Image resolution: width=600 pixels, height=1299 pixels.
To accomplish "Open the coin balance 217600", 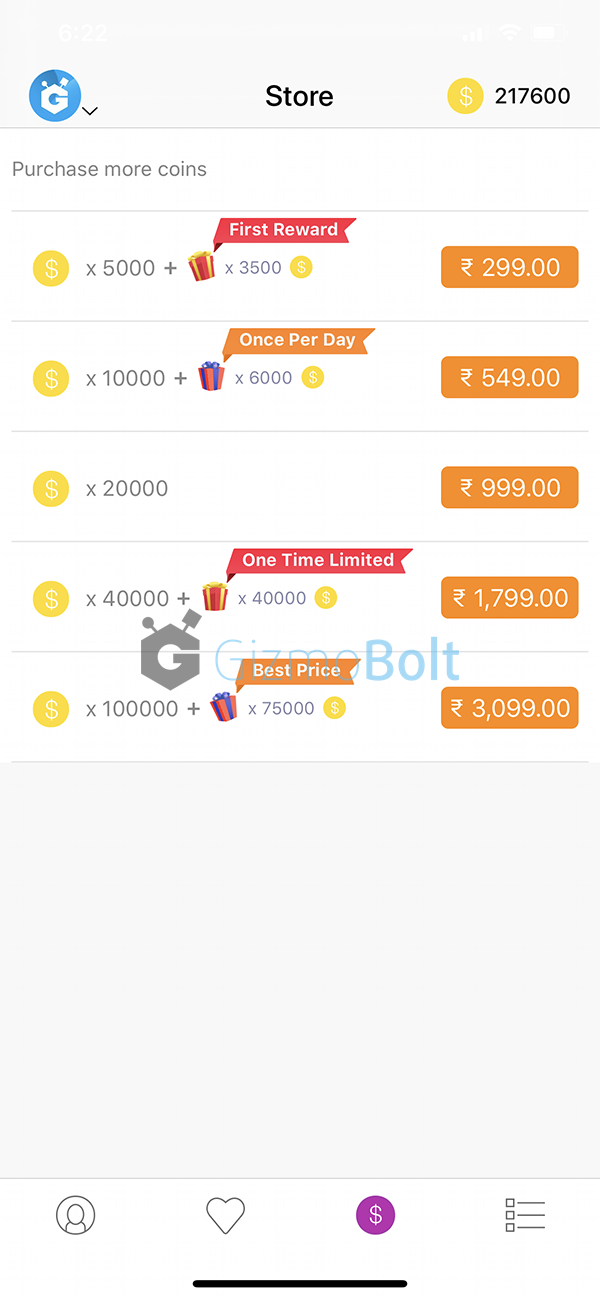I will coord(509,96).
